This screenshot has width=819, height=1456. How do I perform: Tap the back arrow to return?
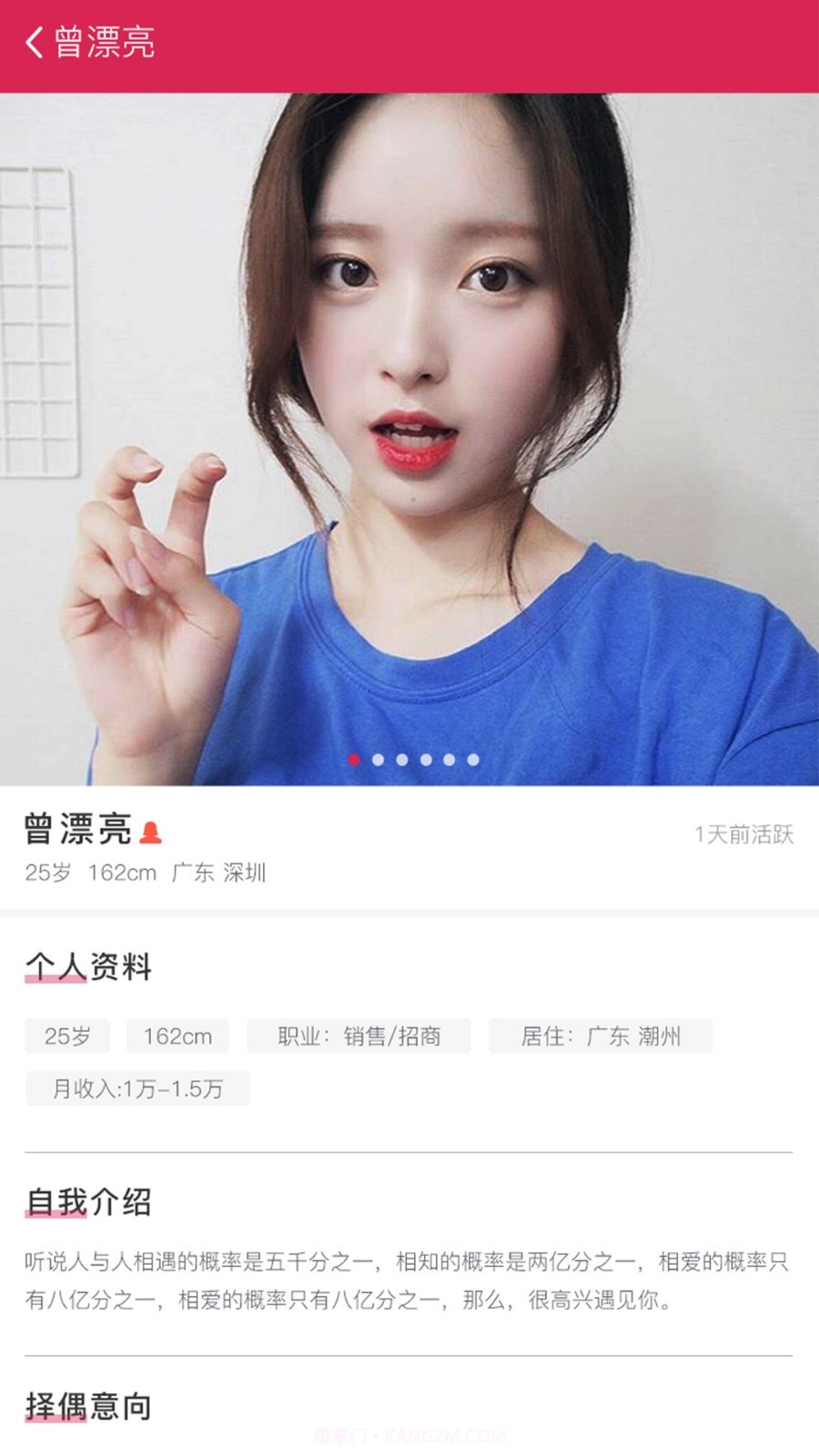pos(33,41)
